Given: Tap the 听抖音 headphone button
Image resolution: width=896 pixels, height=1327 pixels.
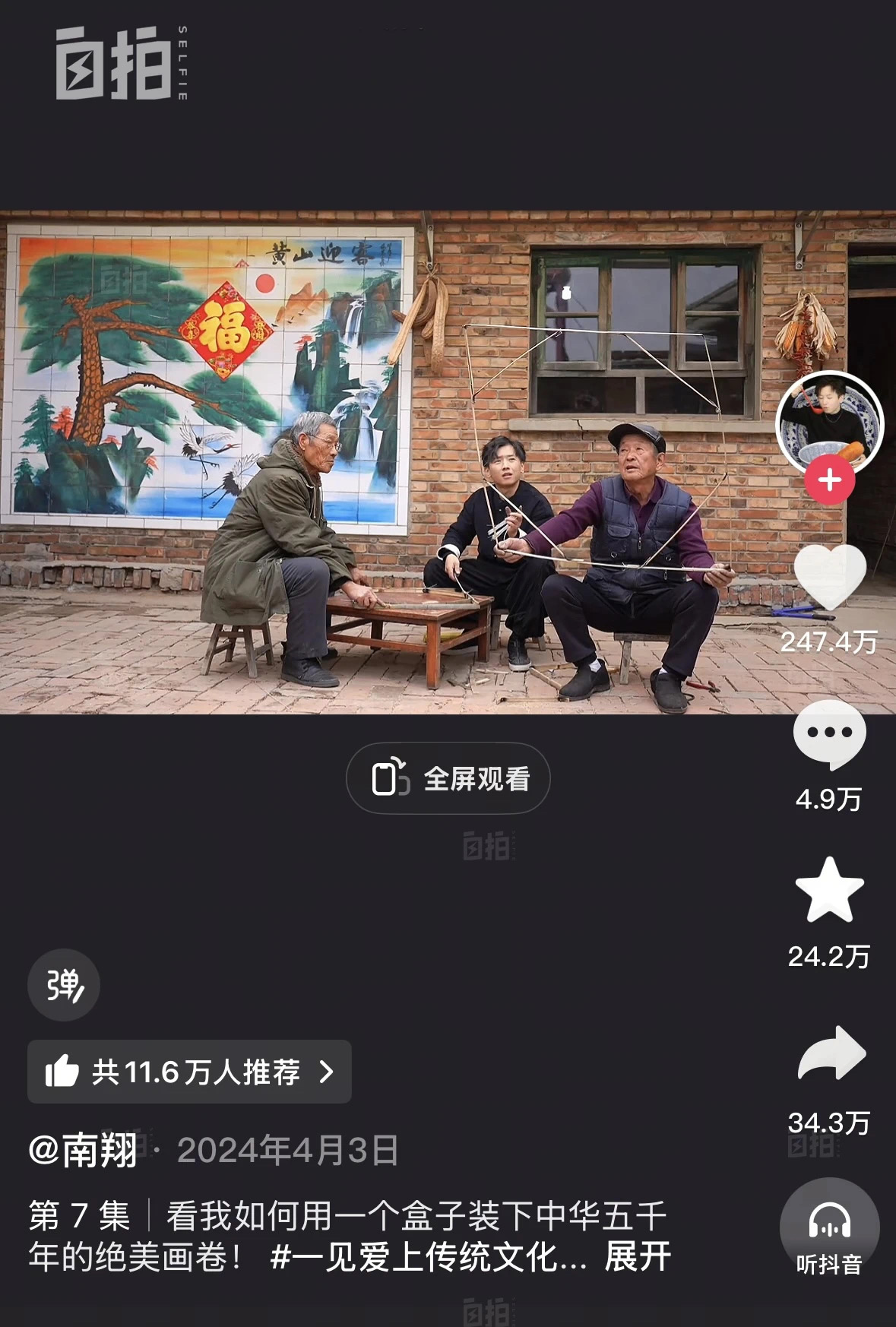Looking at the screenshot, I should pyautogui.click(x=829, y=1228).
